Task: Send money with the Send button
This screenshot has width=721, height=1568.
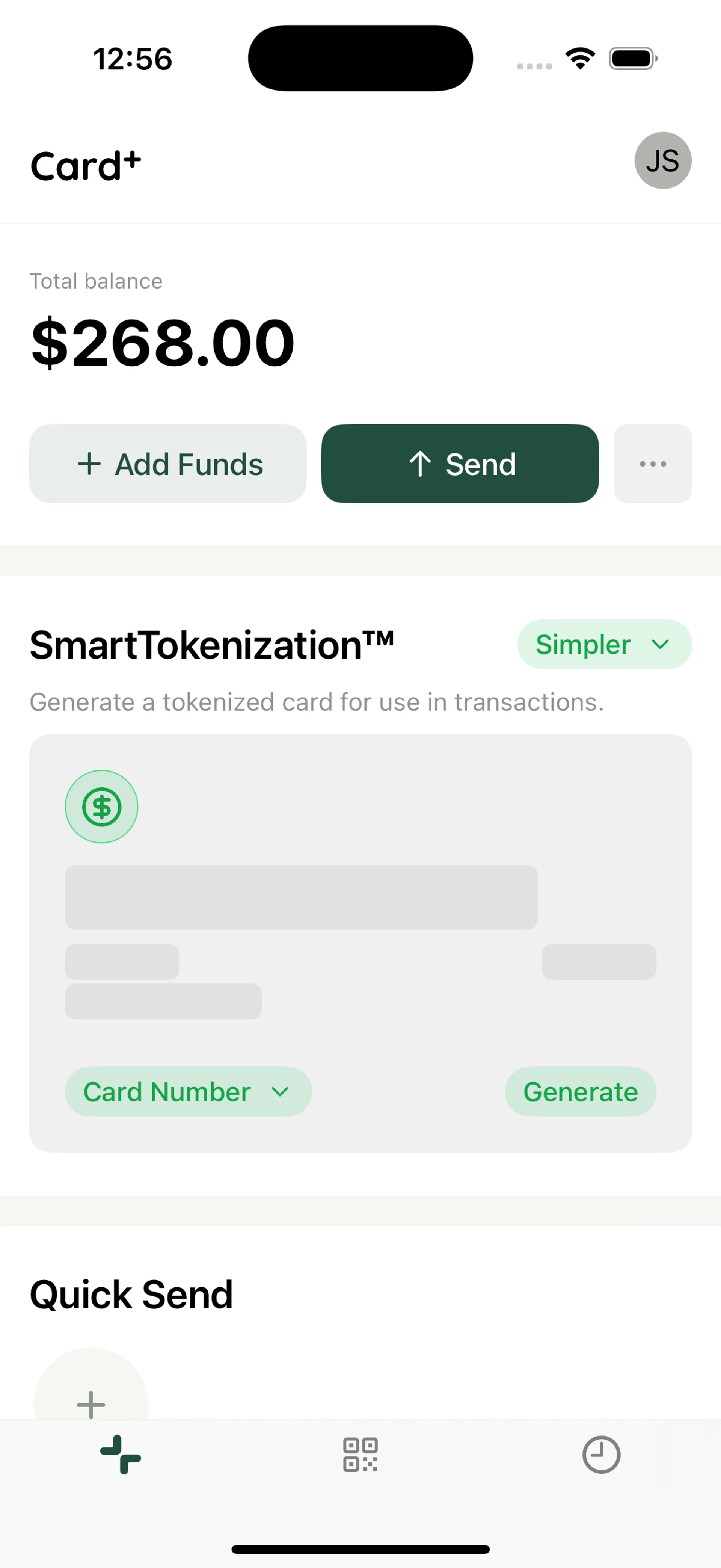Action: (460, 464)
